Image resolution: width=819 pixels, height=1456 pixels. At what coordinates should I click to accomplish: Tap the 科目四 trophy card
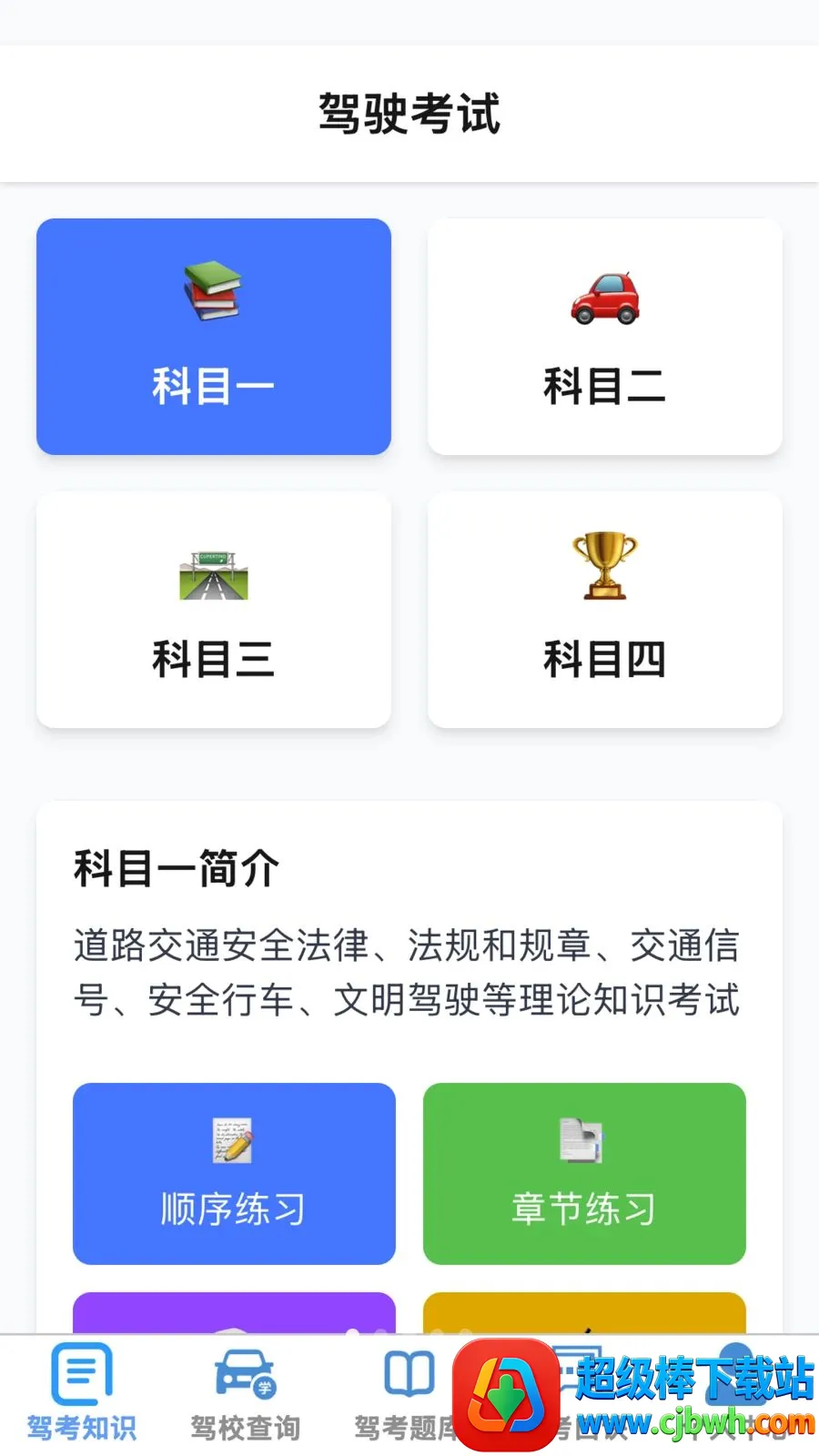(605, 610)
